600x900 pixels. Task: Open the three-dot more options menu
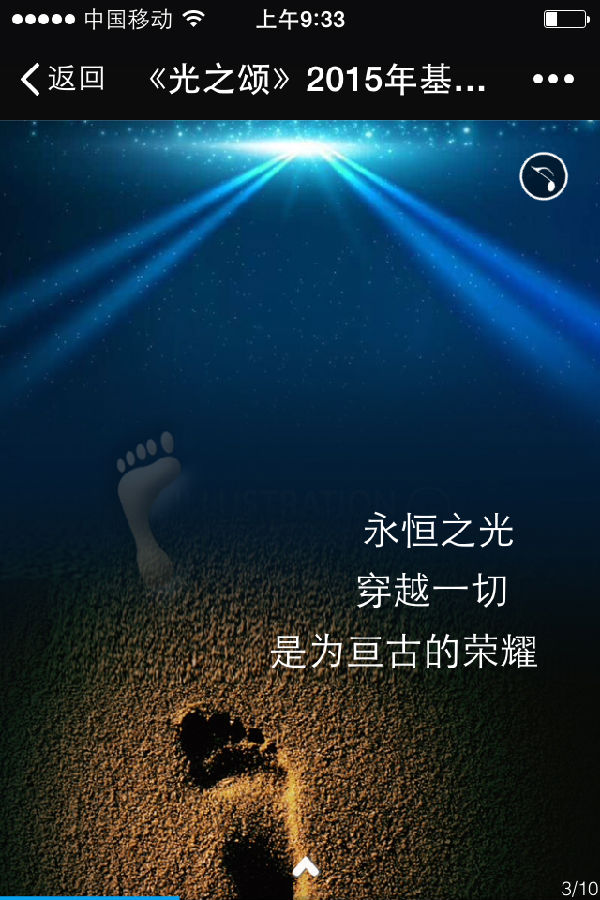click(x=553, y=80)
